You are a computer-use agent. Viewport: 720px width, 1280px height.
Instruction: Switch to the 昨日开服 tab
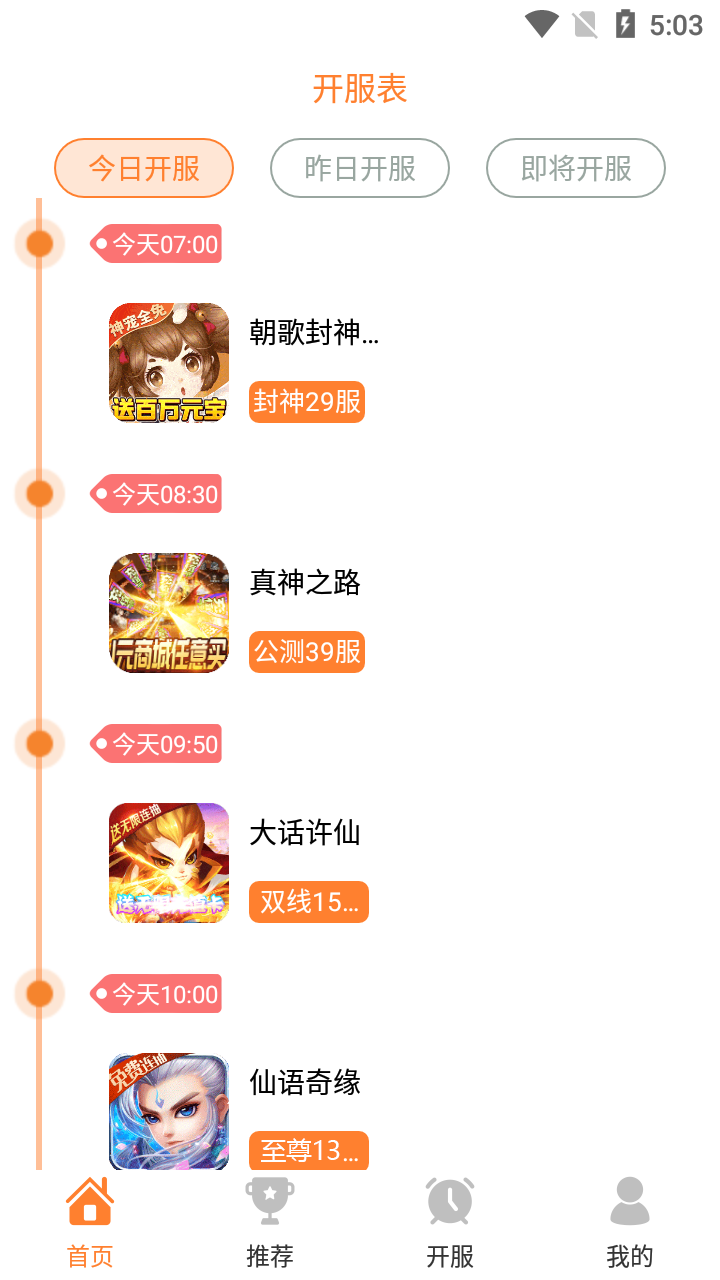[x=360, y=168]
